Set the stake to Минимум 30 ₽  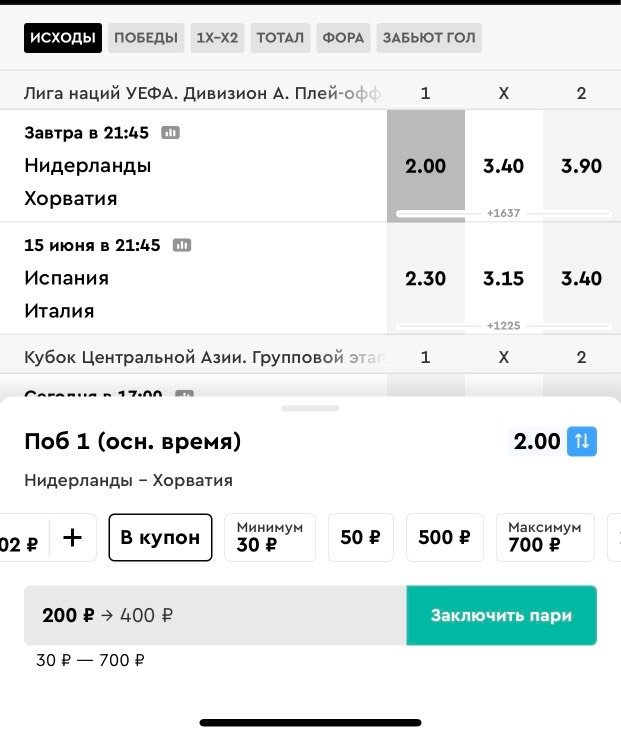click(270, 538)
